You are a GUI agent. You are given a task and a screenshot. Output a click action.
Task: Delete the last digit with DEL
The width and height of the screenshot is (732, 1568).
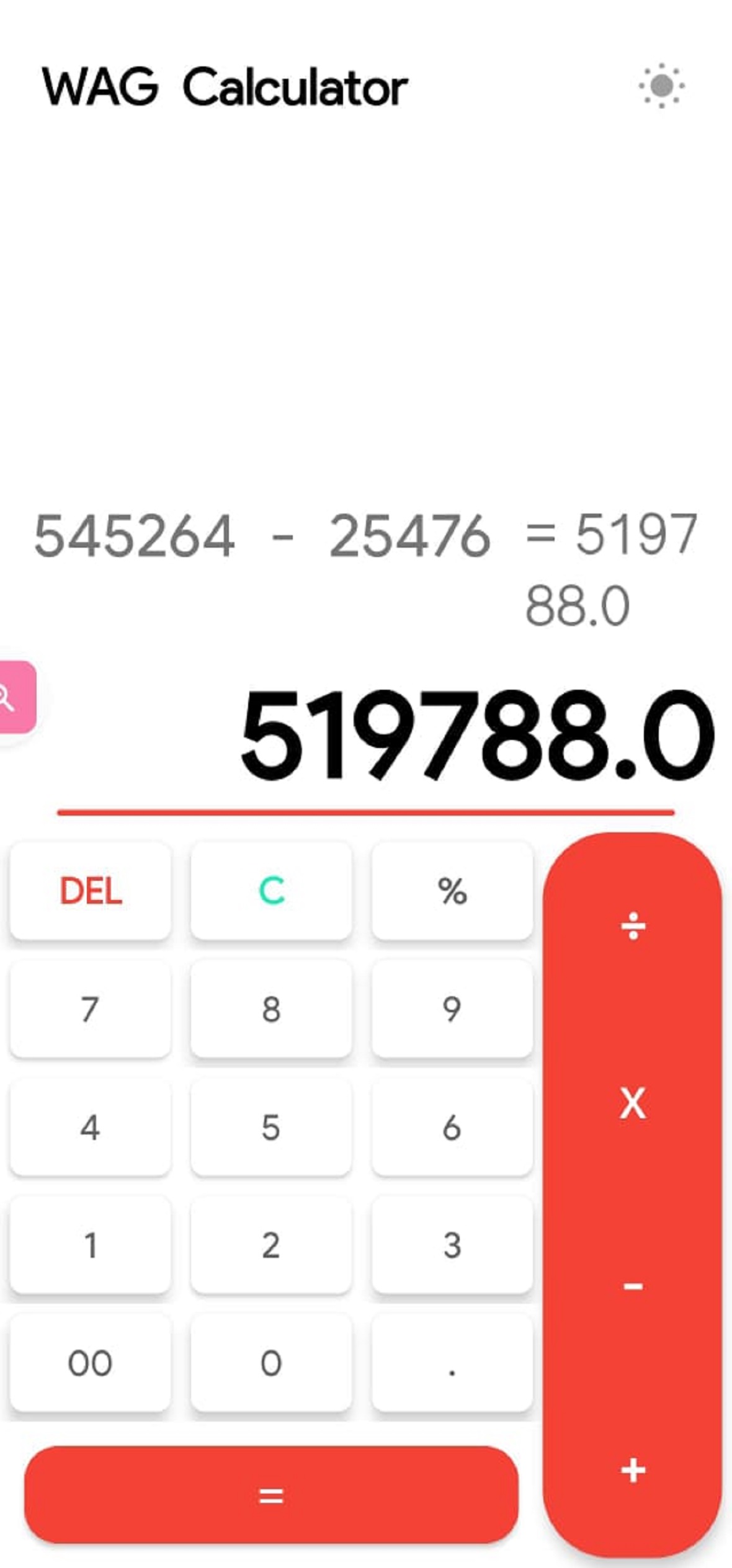[91, 891]
